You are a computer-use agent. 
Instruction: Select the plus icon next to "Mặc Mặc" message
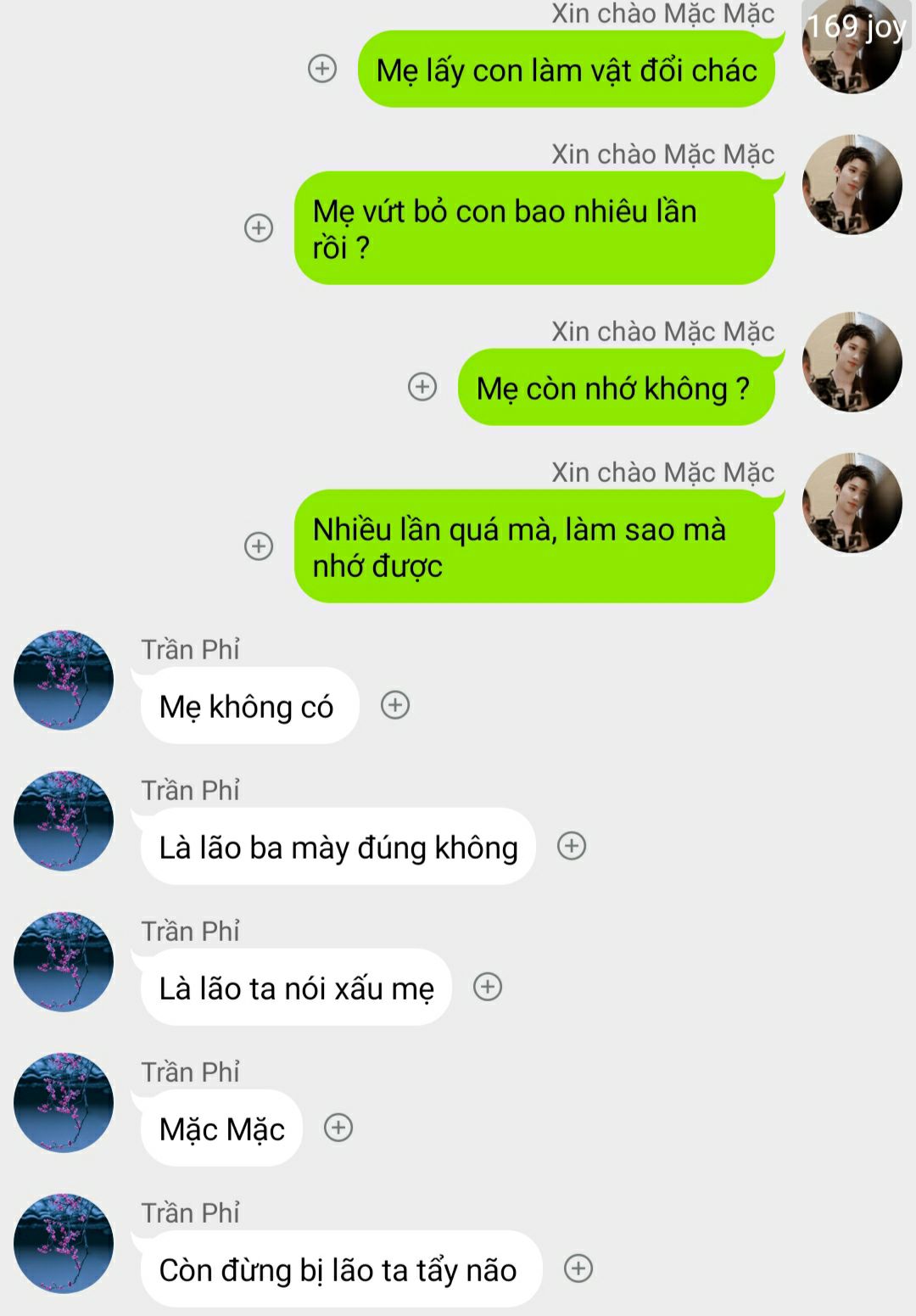[x=338, y=1128]
